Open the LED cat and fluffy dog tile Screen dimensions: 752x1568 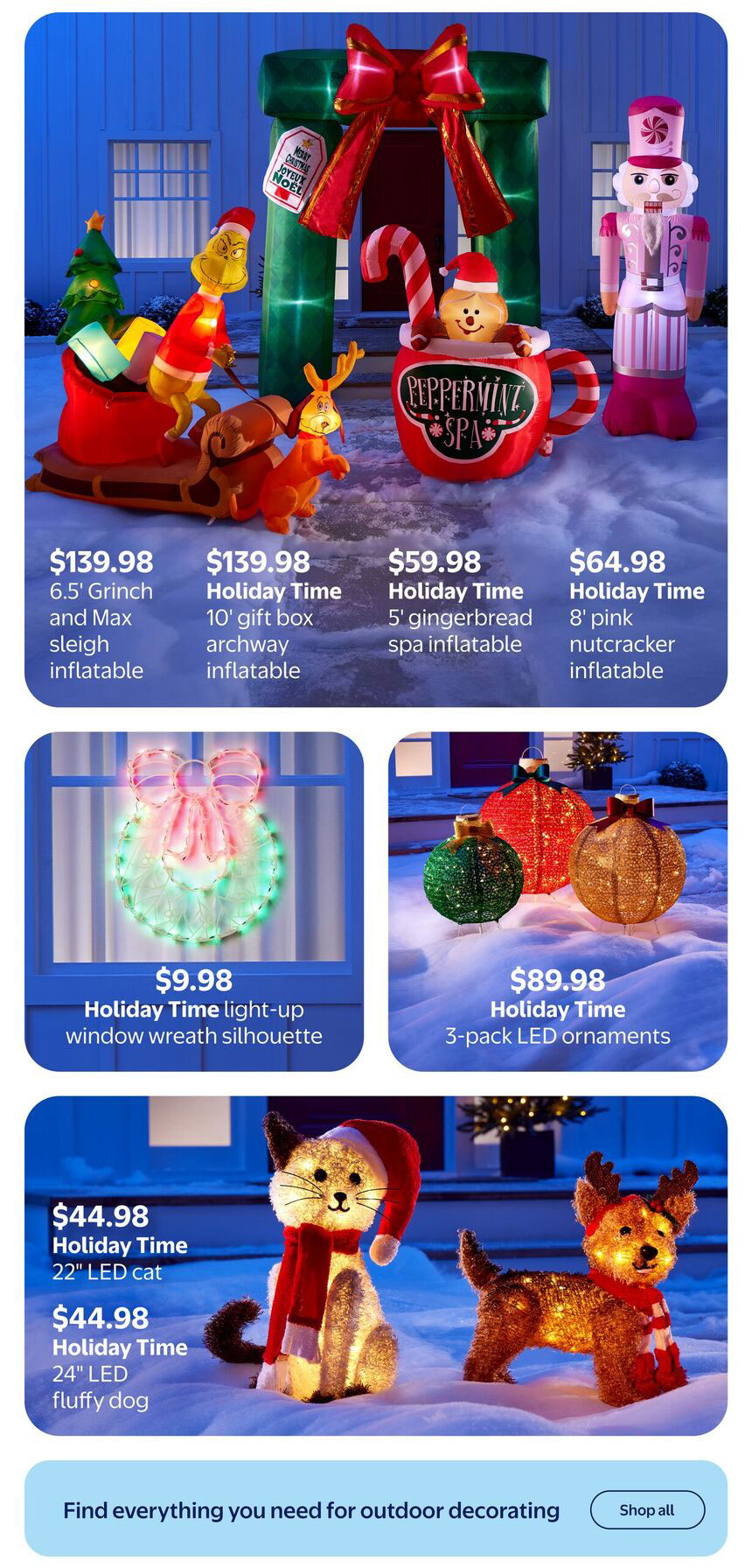click(376, 1264)
